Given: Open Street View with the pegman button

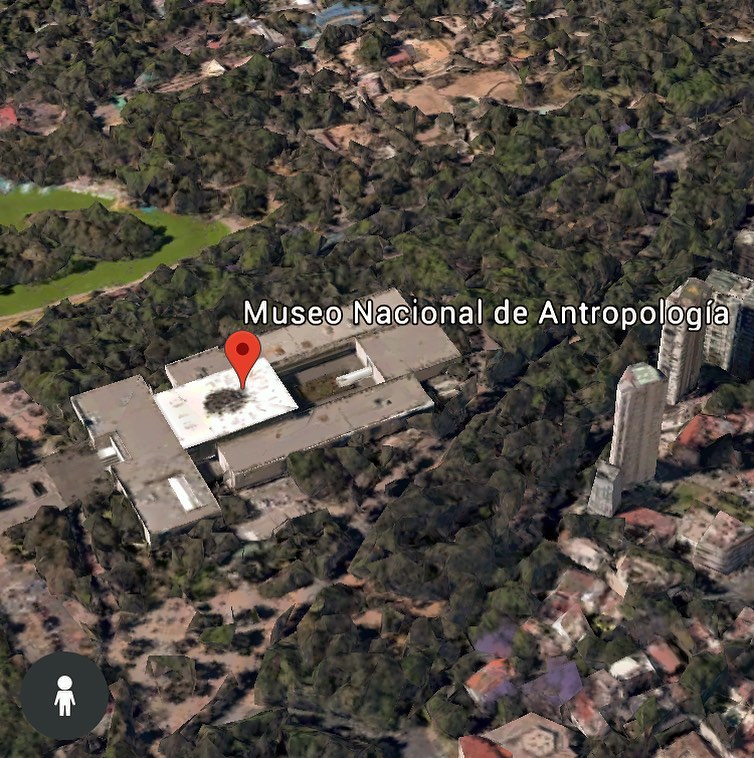Looking at the screenshot, I should 64,695.
